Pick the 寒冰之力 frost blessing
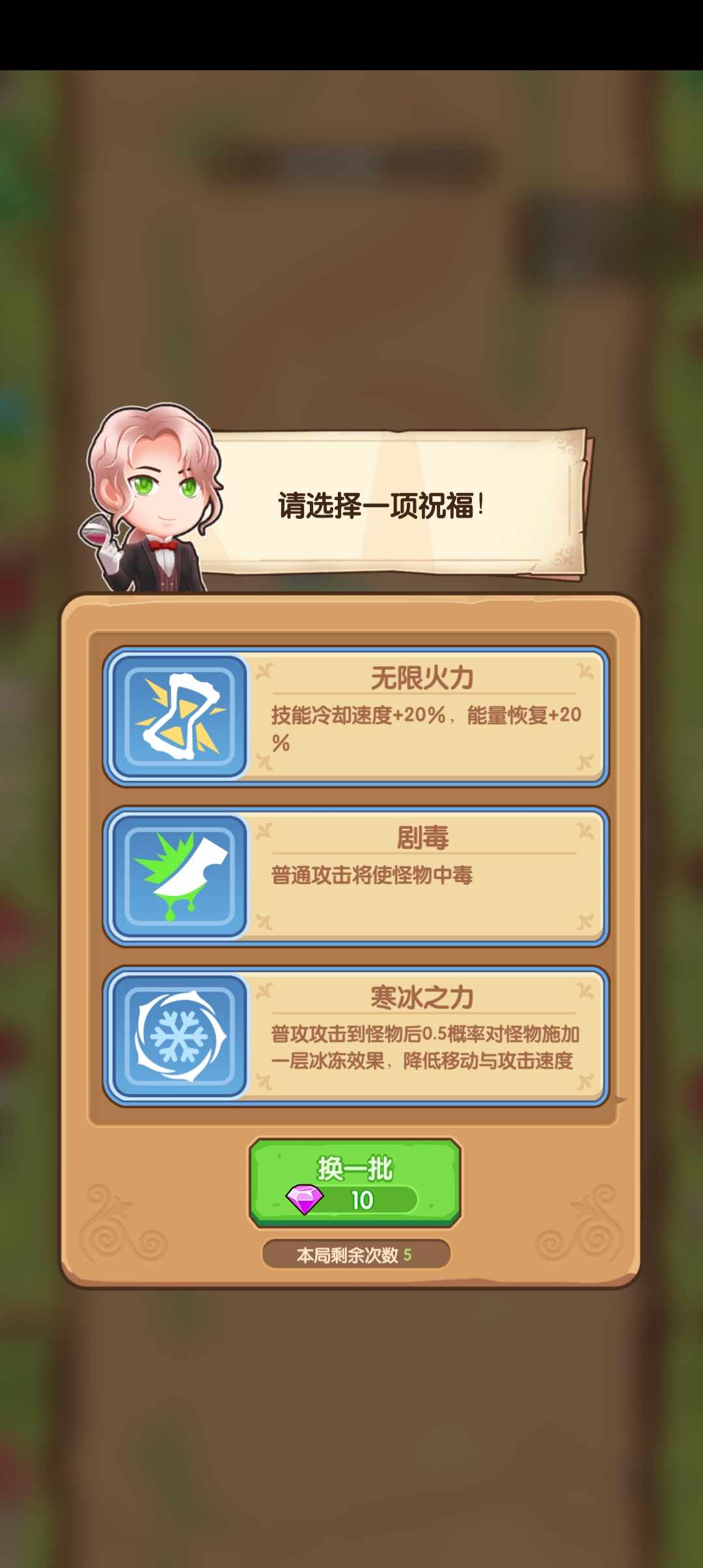 coord(356,1035)
